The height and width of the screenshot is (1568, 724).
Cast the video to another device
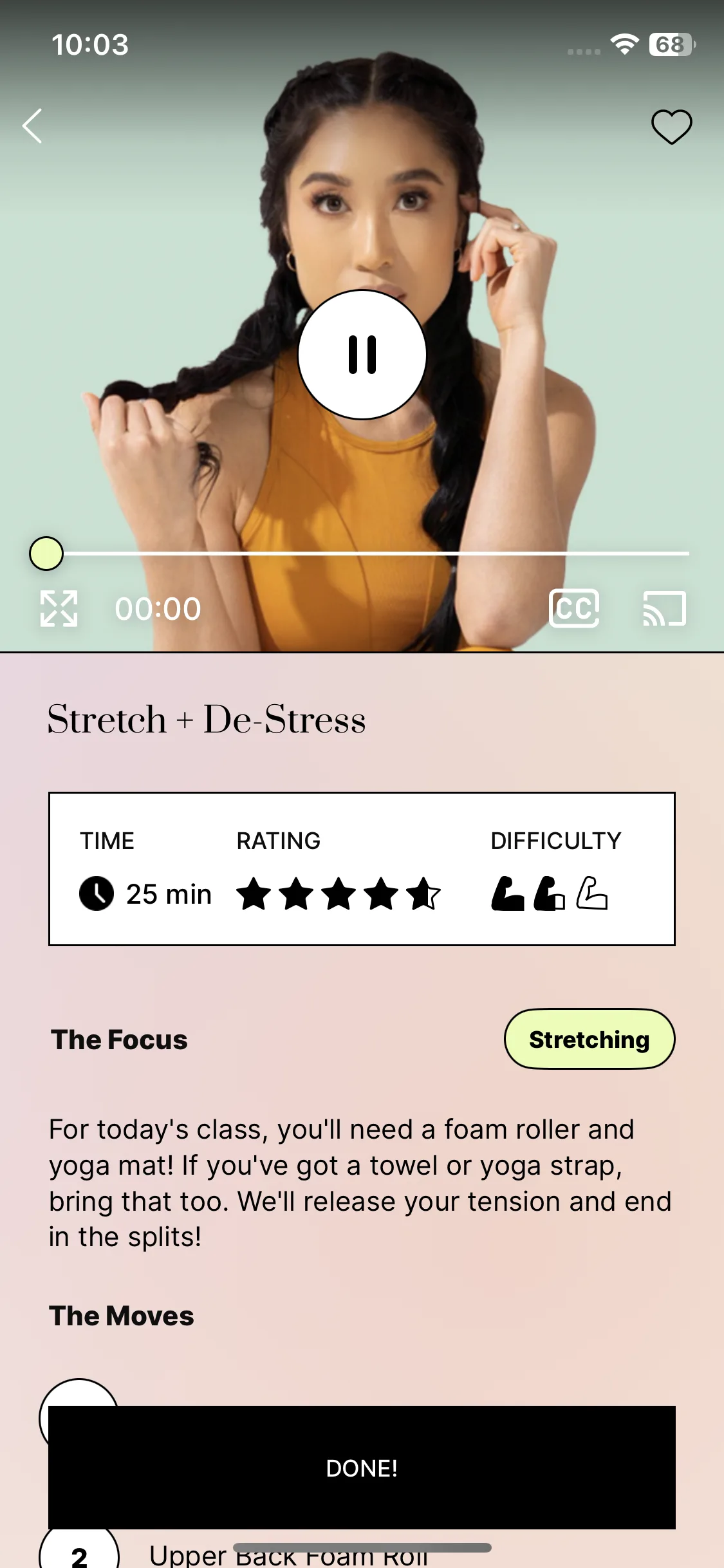pyautogui.click(x=665, y=608)
